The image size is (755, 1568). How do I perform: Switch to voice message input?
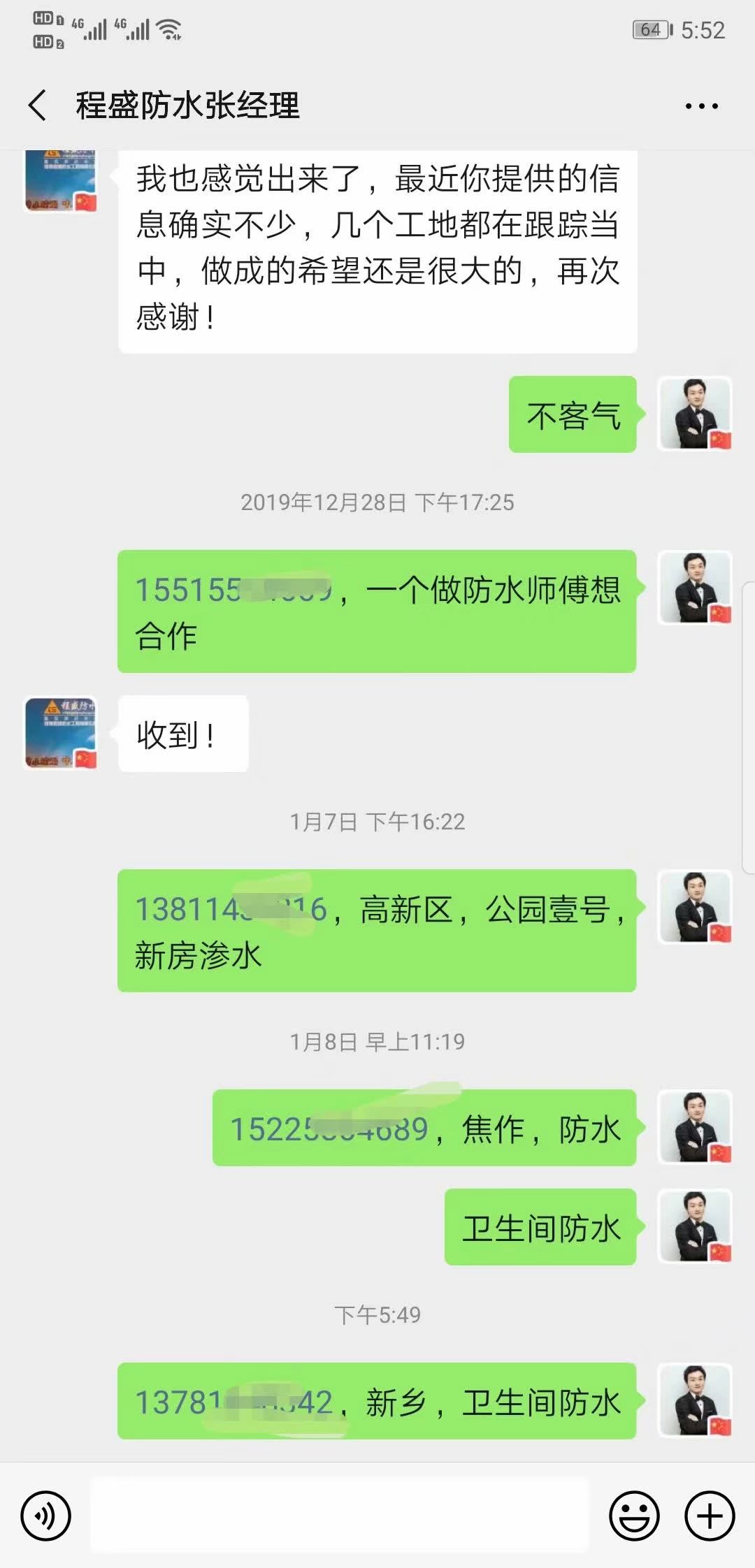click(46, 1516)
